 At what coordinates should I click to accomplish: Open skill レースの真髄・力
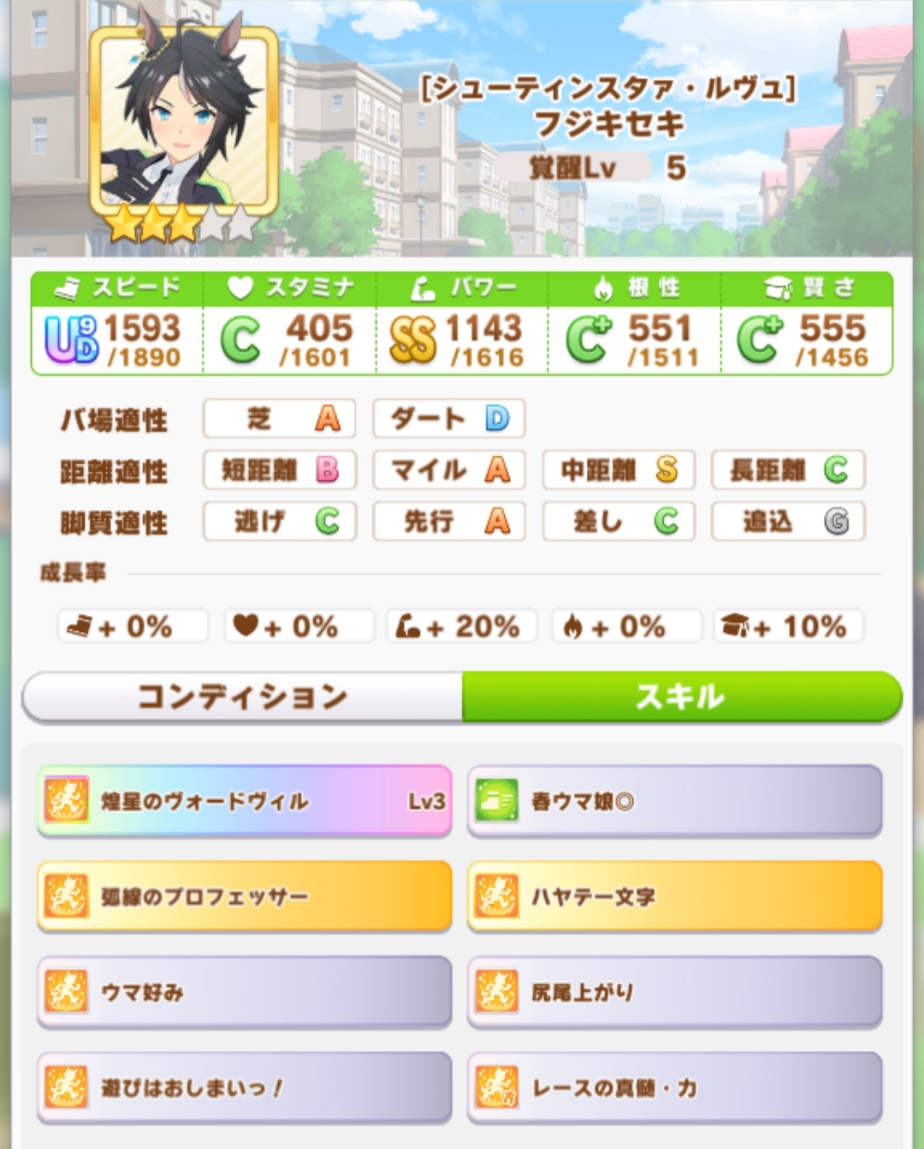674,1087
